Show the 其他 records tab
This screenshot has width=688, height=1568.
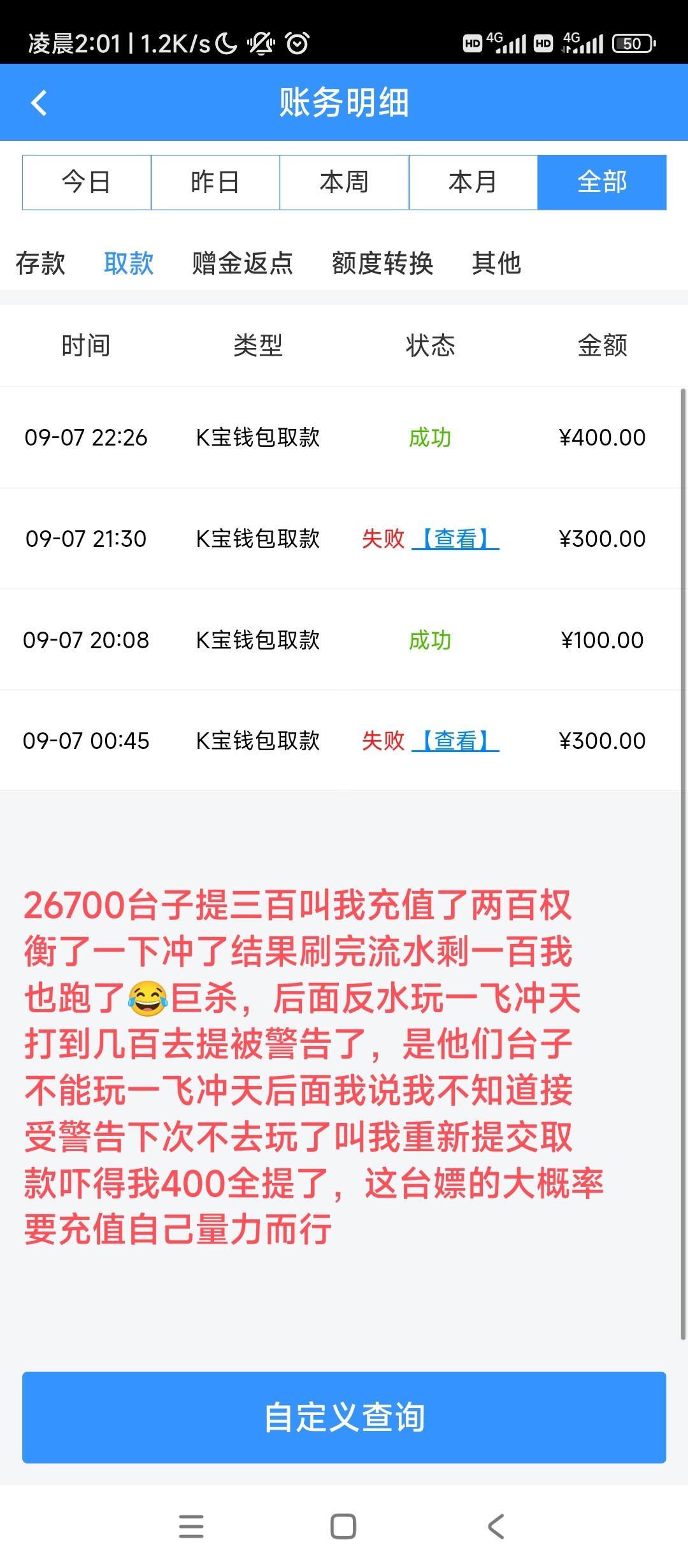pyautogui.click(x=496, y=263)
